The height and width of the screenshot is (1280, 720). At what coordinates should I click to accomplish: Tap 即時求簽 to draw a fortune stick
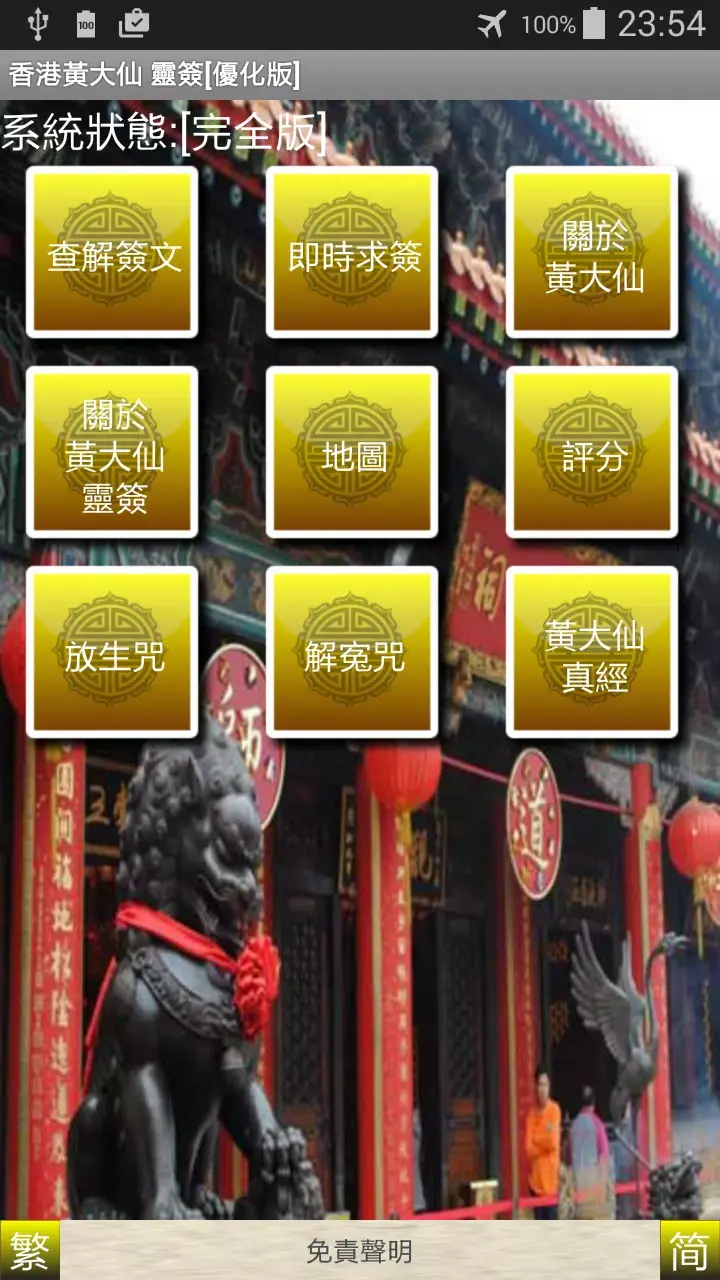(352, 252)
